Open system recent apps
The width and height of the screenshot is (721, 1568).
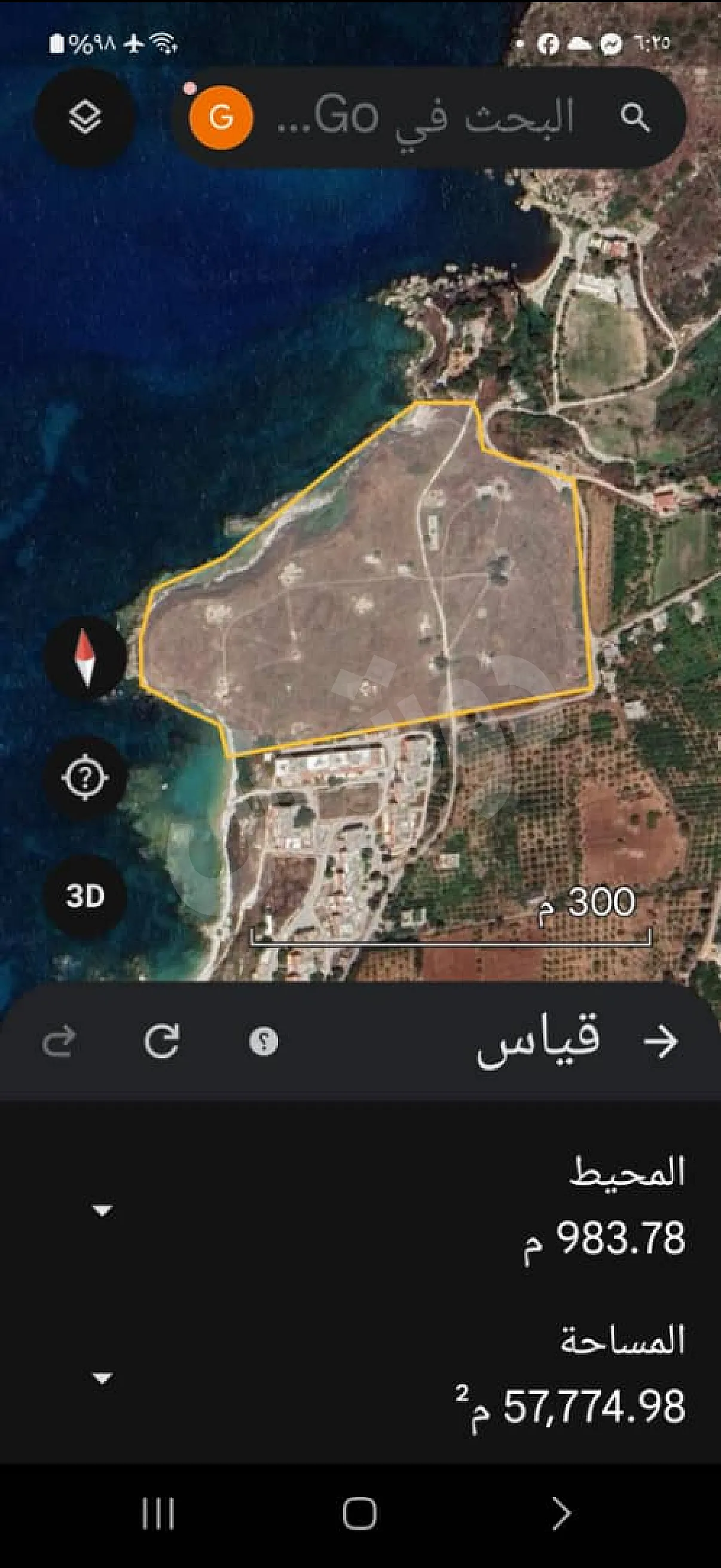158,1513
